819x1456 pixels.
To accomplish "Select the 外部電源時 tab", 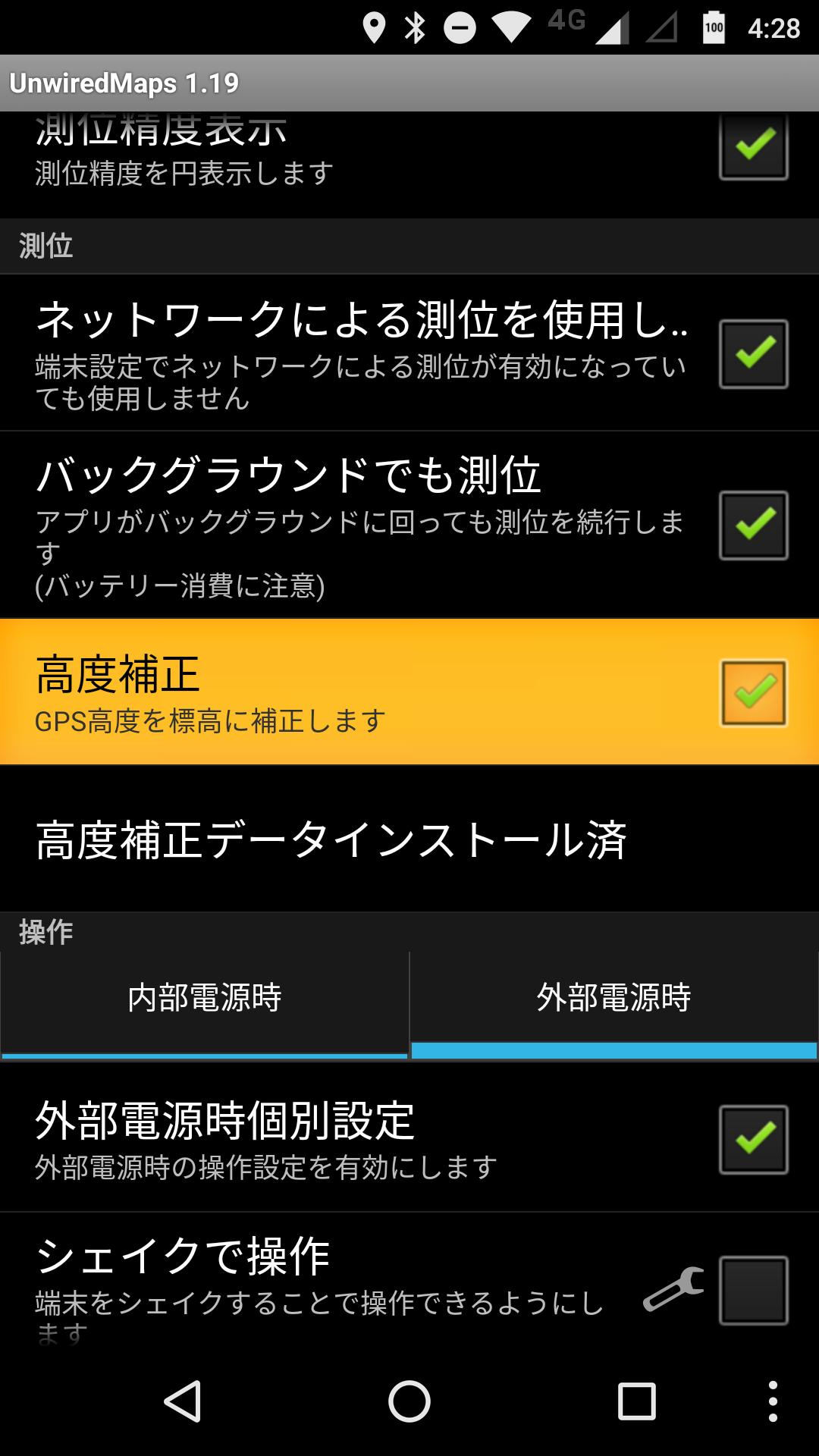I will coord(613,998).
